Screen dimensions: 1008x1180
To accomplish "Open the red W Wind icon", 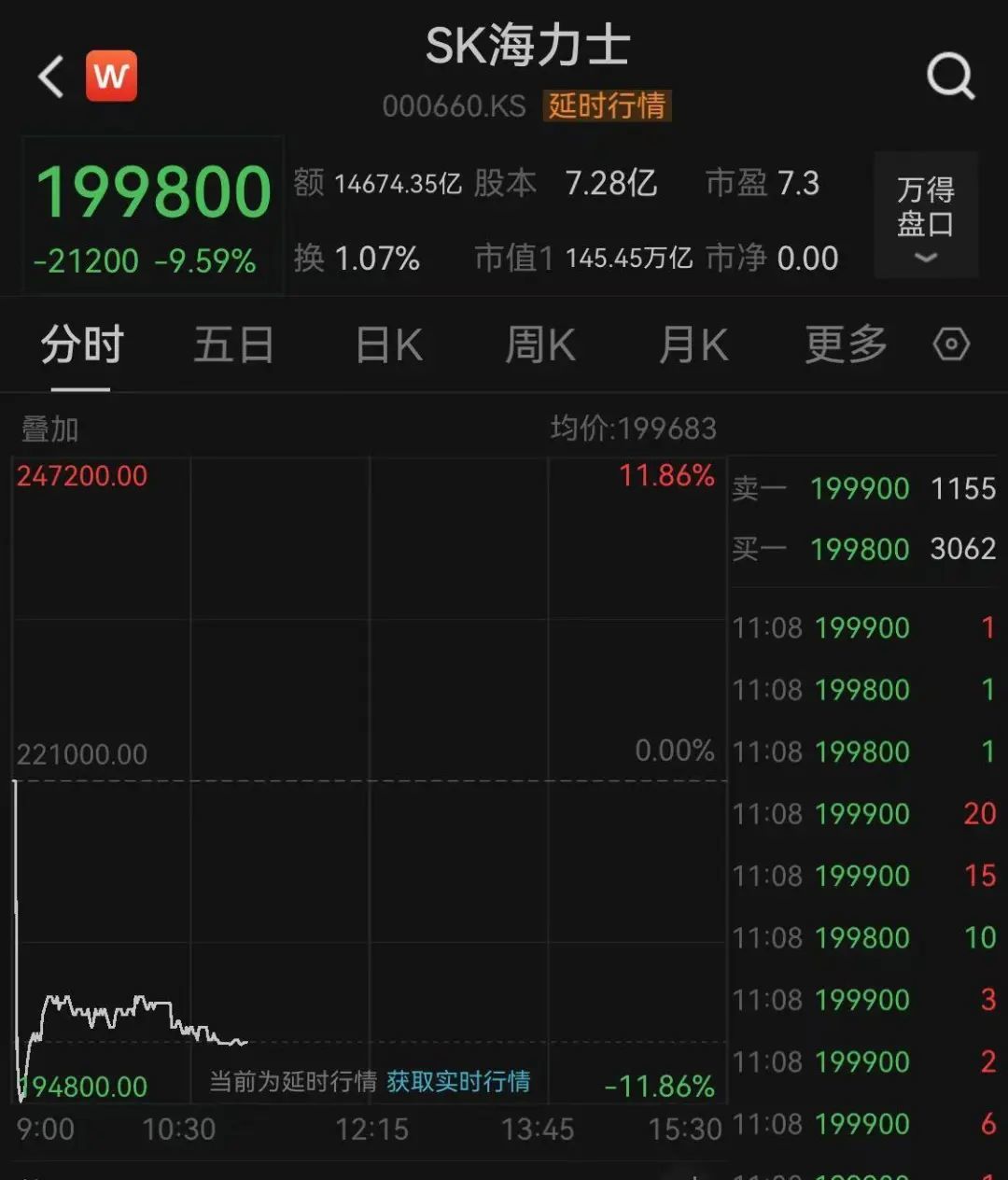I will [x=111, y=76].
